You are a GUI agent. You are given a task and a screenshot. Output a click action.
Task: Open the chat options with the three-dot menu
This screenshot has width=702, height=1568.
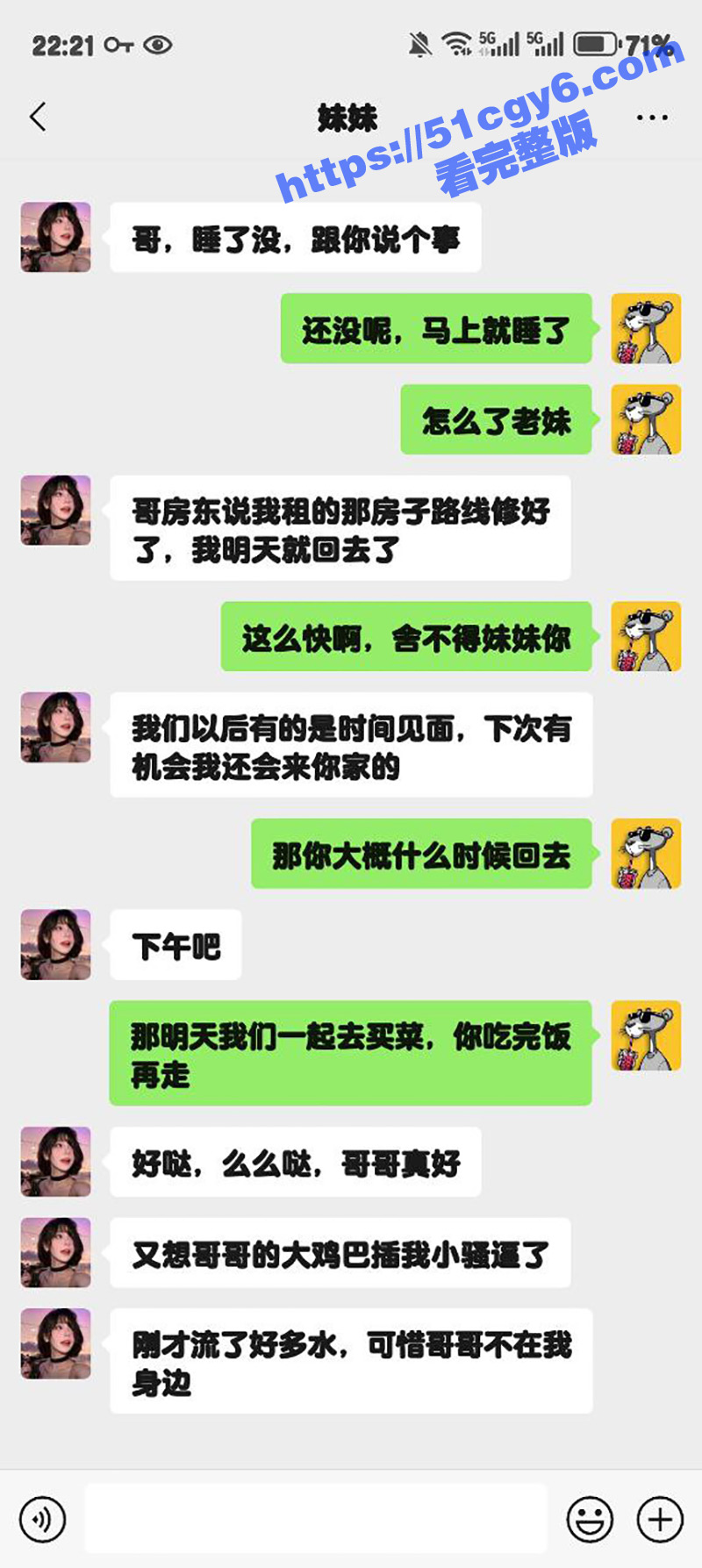click(x=651, y=117)
